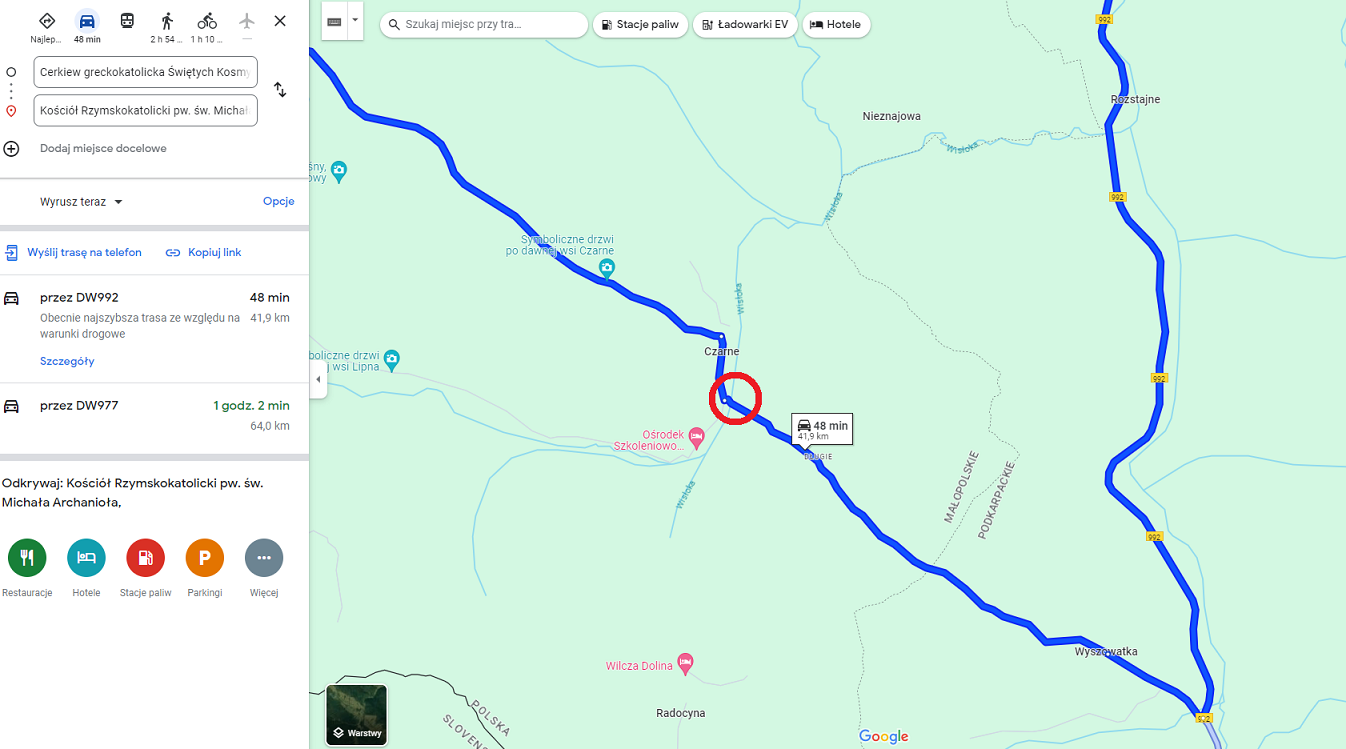Show Ładowarki EV along the route
The height and width of the screenshot is (749, 1346).
[745, 24]
